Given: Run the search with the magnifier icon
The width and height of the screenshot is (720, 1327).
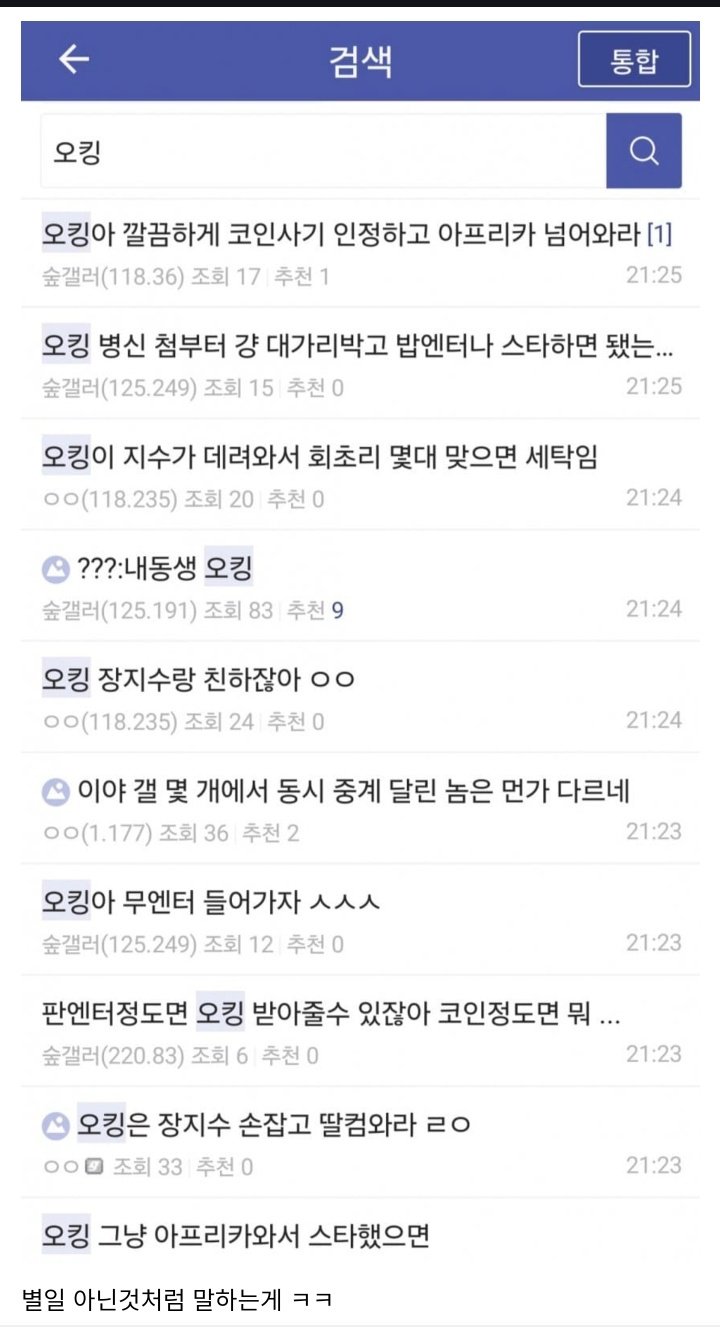Looking at the screenshot, I should coord(644,151).
